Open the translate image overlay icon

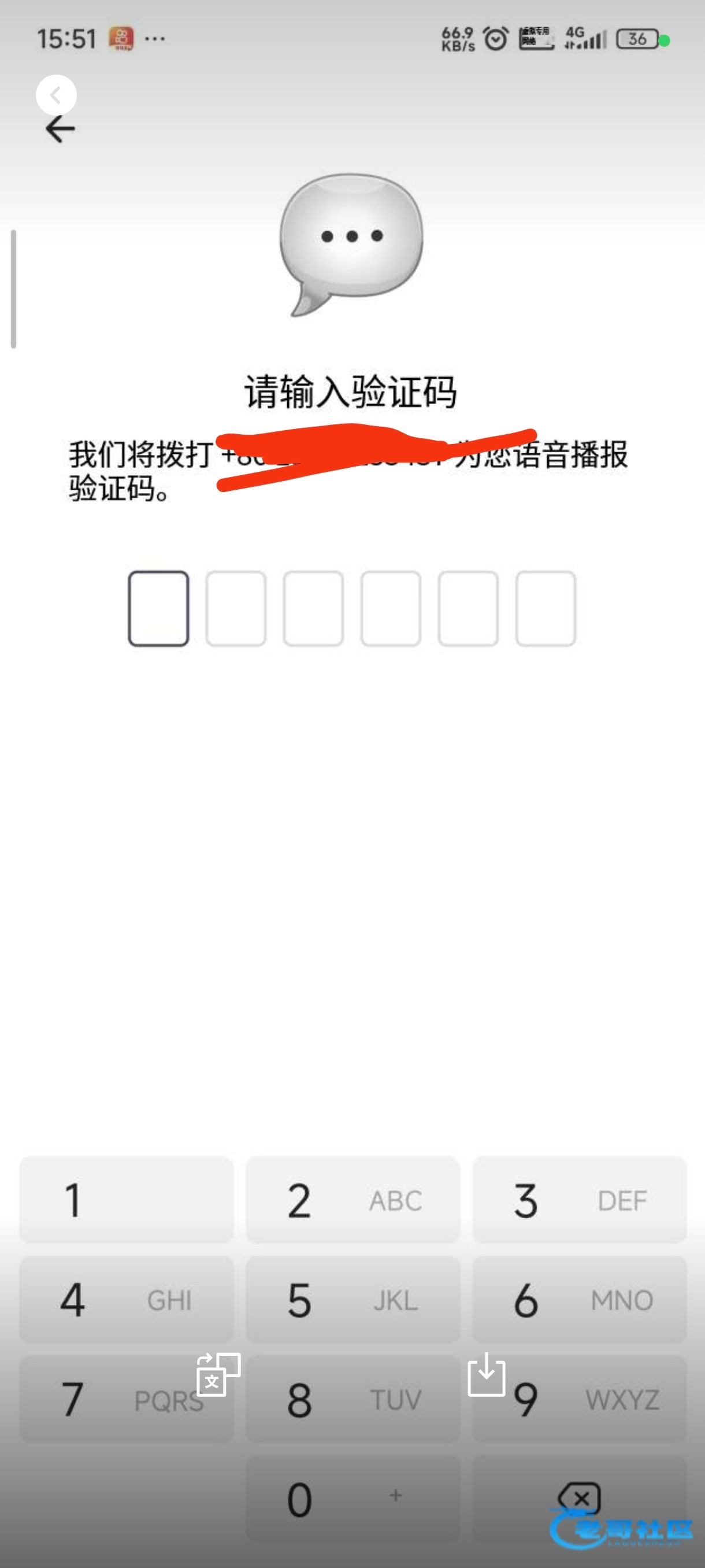click(218, 1374)
